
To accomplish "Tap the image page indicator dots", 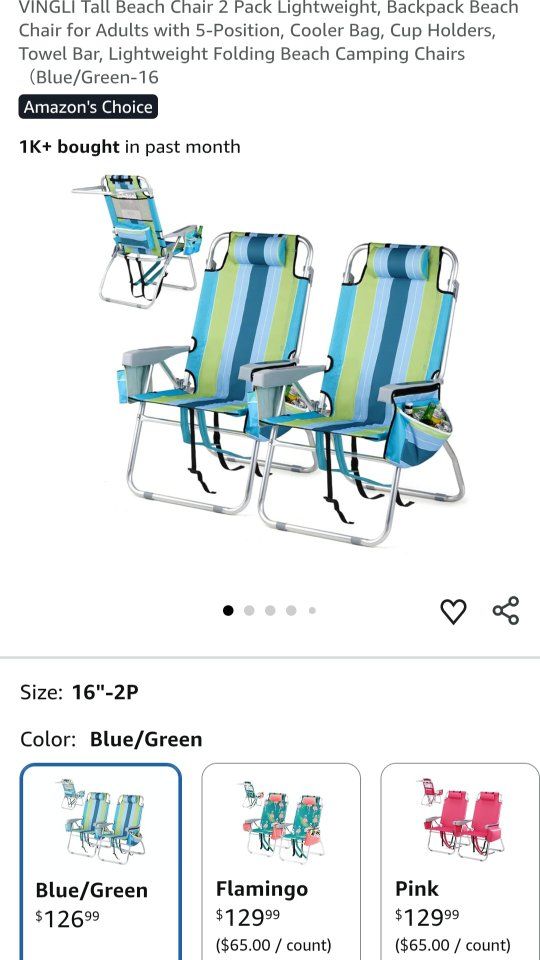I will 269,610.
